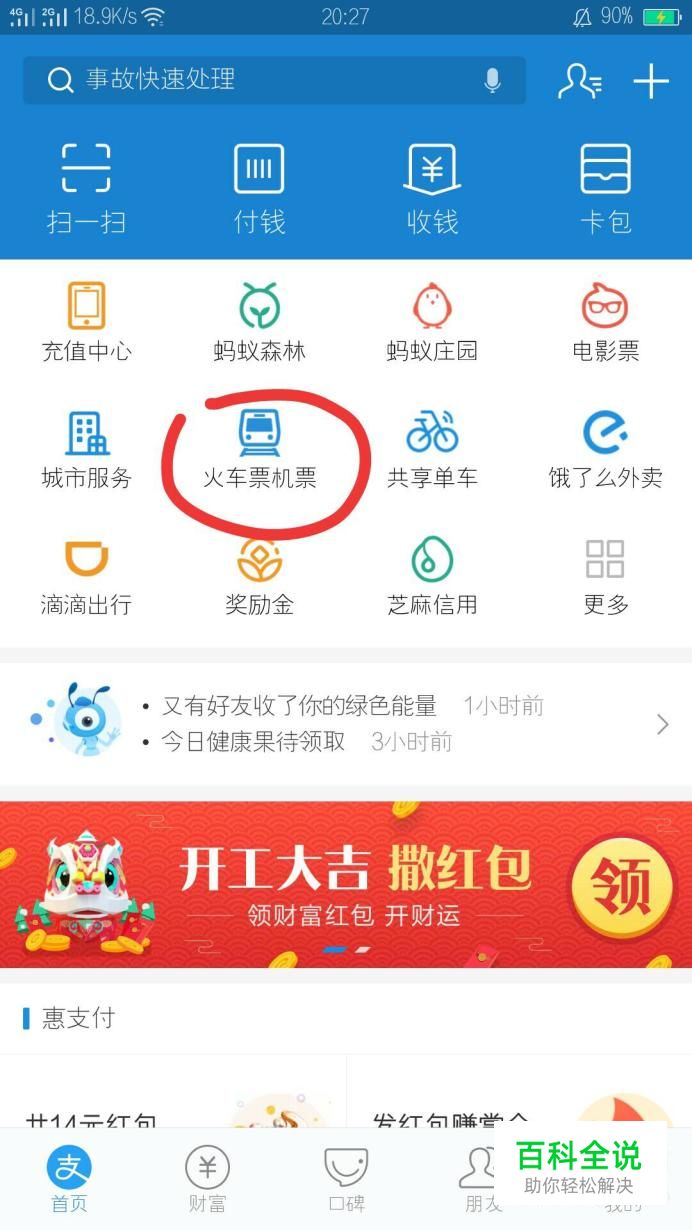This screenshot has height=1230, width=692.
Task: Start voice search with the microphone
Action: 492,80
